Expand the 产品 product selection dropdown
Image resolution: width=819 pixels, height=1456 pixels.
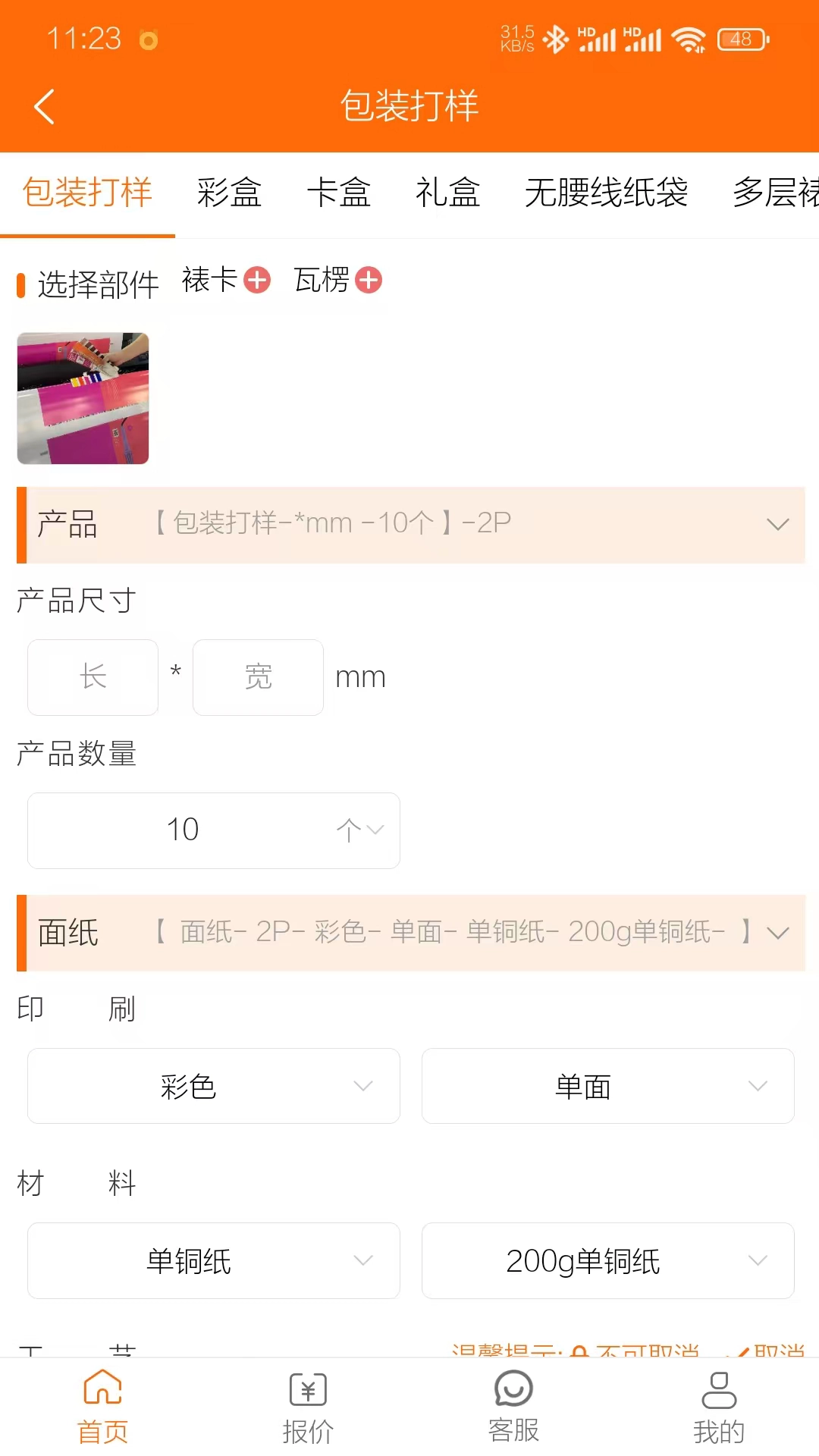click(x=777, y=524)
